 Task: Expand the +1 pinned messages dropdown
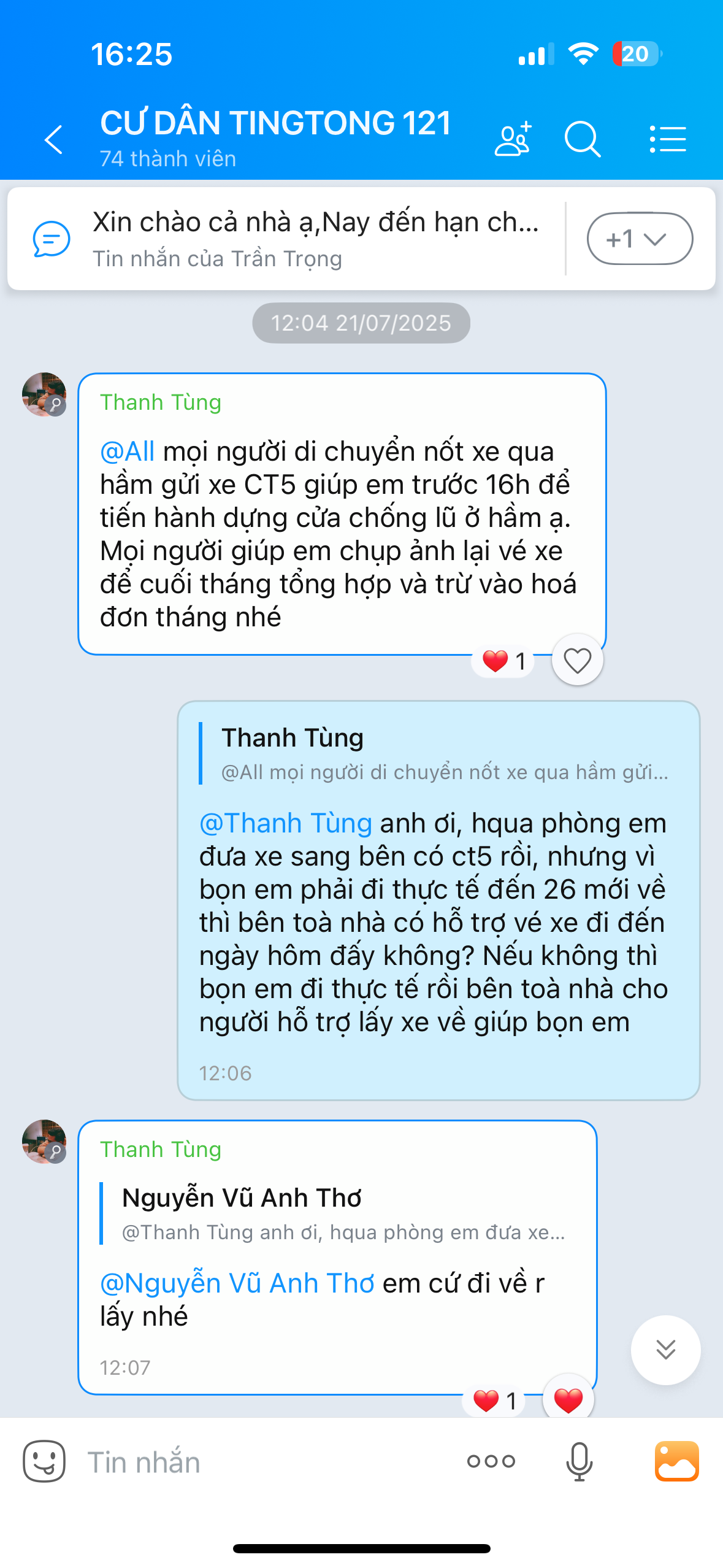640,239
